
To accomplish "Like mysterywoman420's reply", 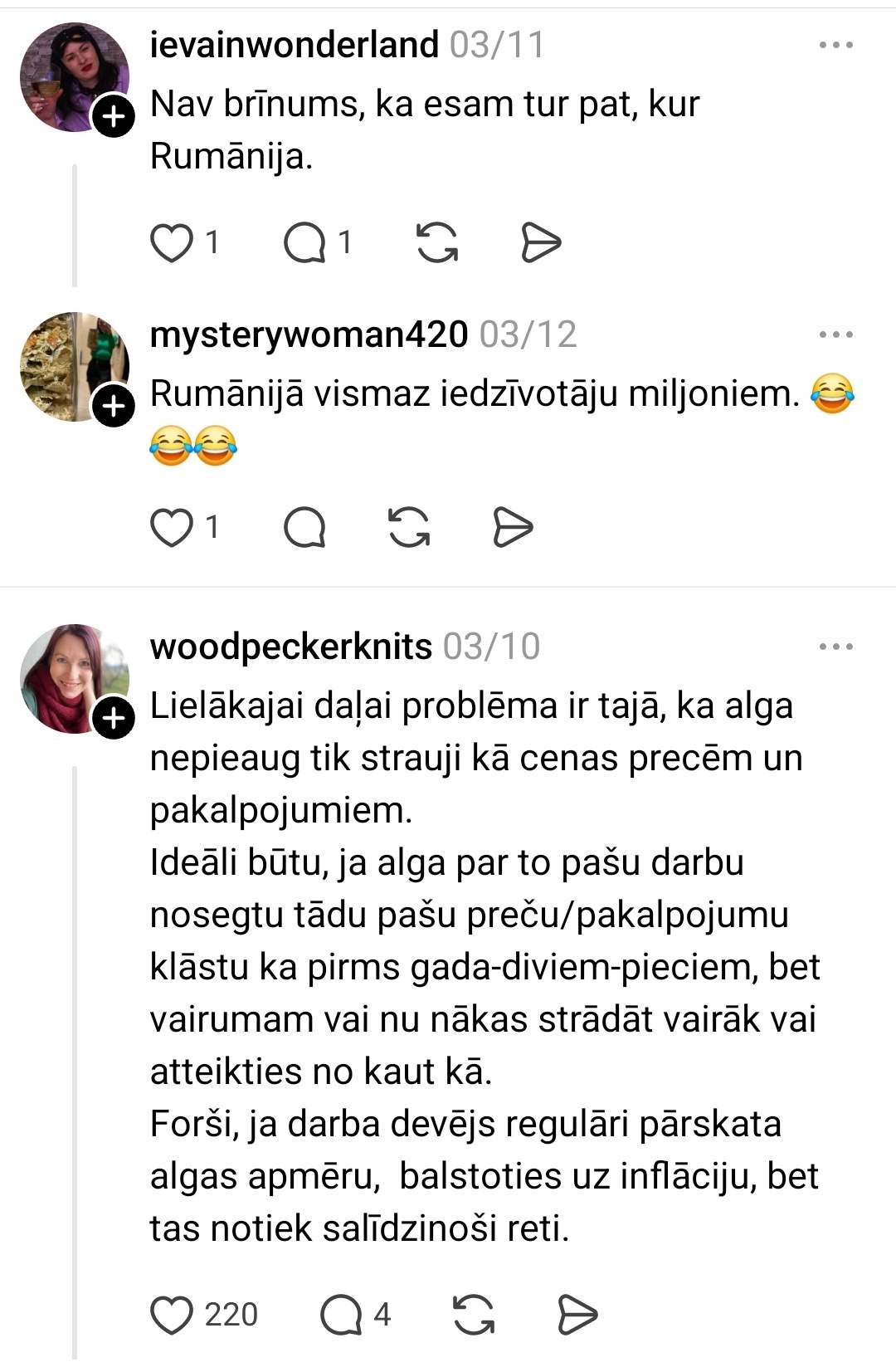I will tap(171, 528).
